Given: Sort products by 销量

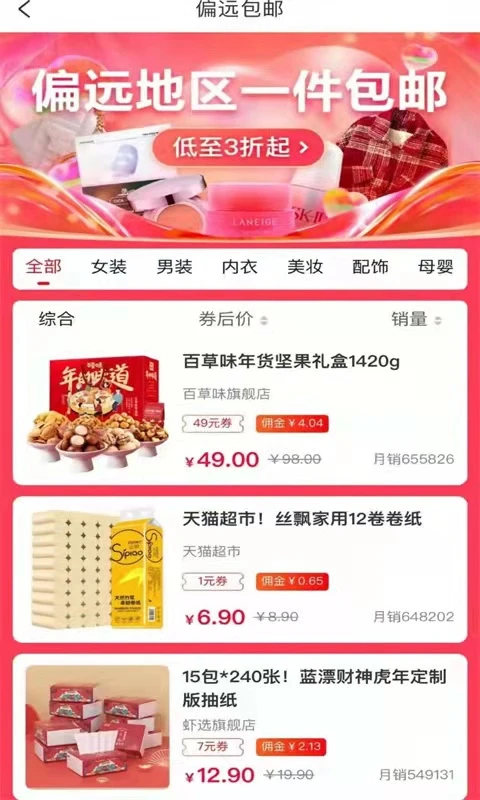Looking at the screenshot, I should (x=417, y=319).
